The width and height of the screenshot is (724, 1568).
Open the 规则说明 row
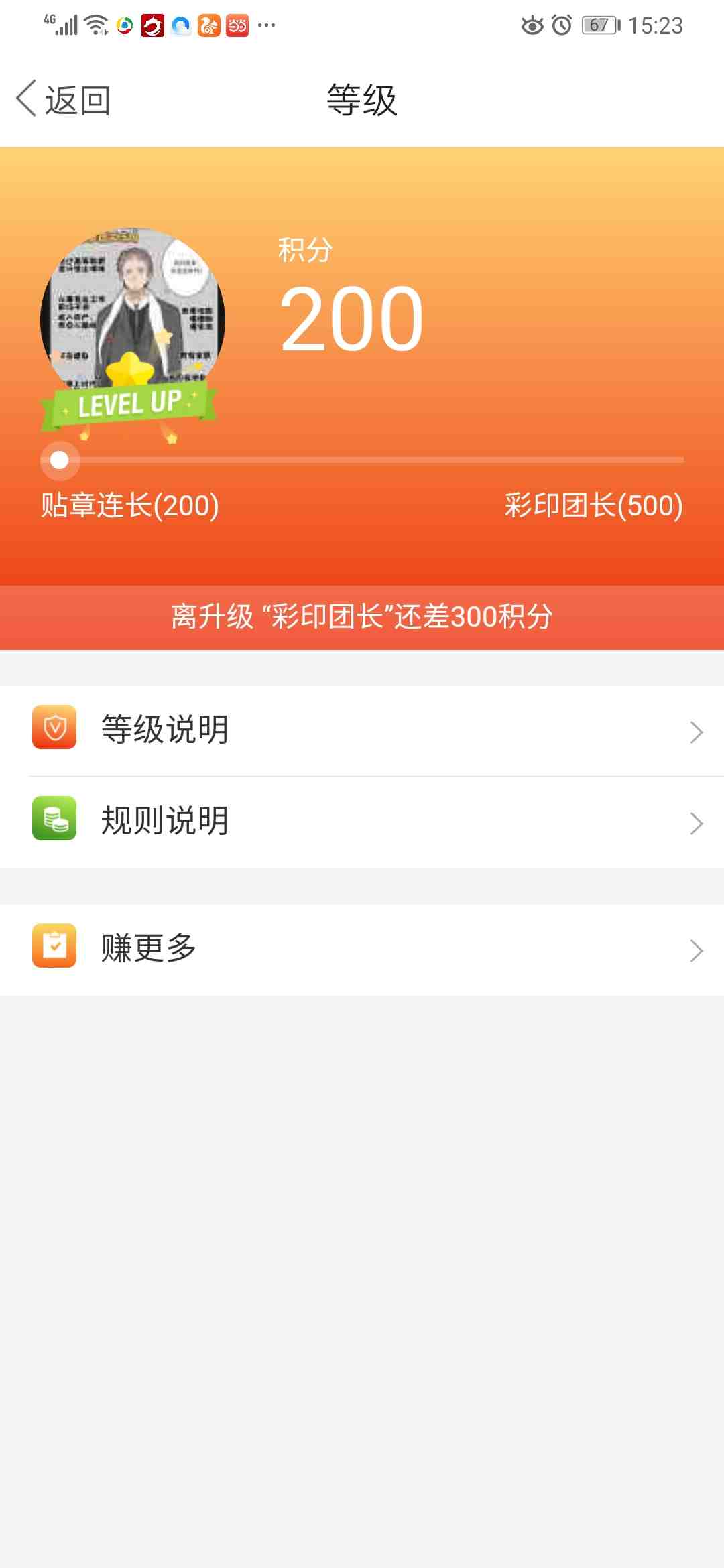pos(362,822)
